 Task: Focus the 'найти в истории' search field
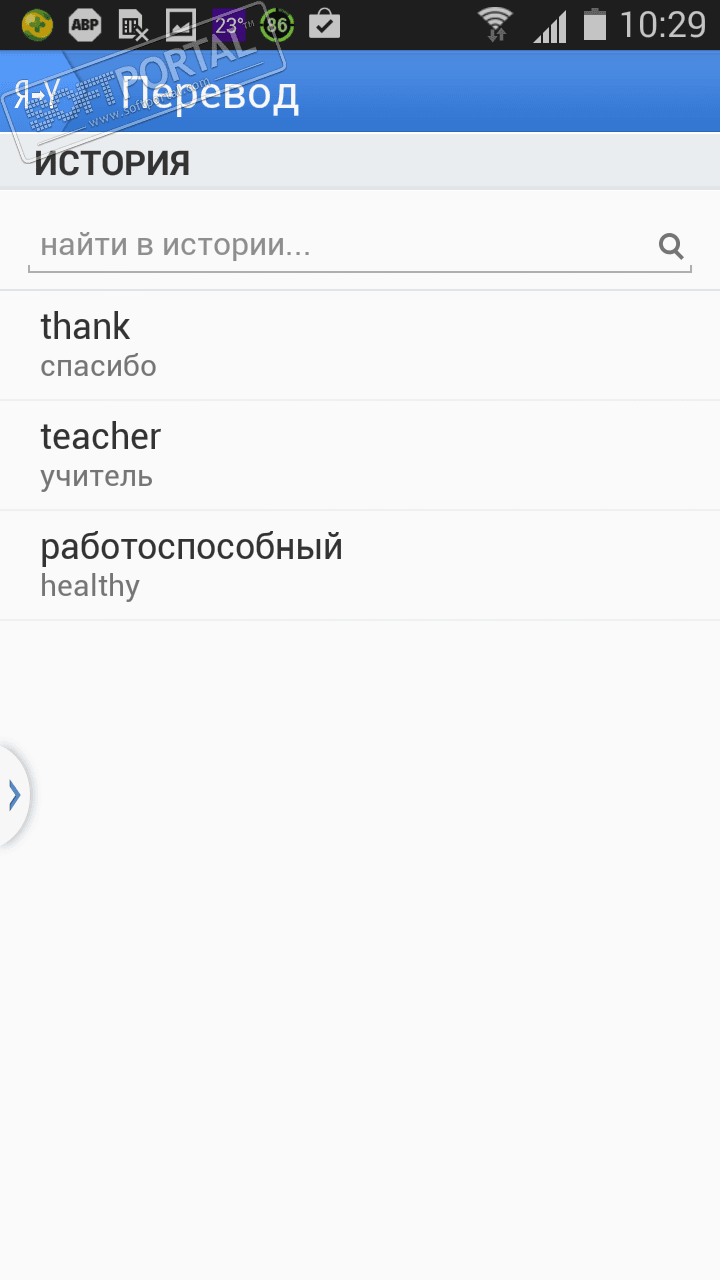coord(340,246)
